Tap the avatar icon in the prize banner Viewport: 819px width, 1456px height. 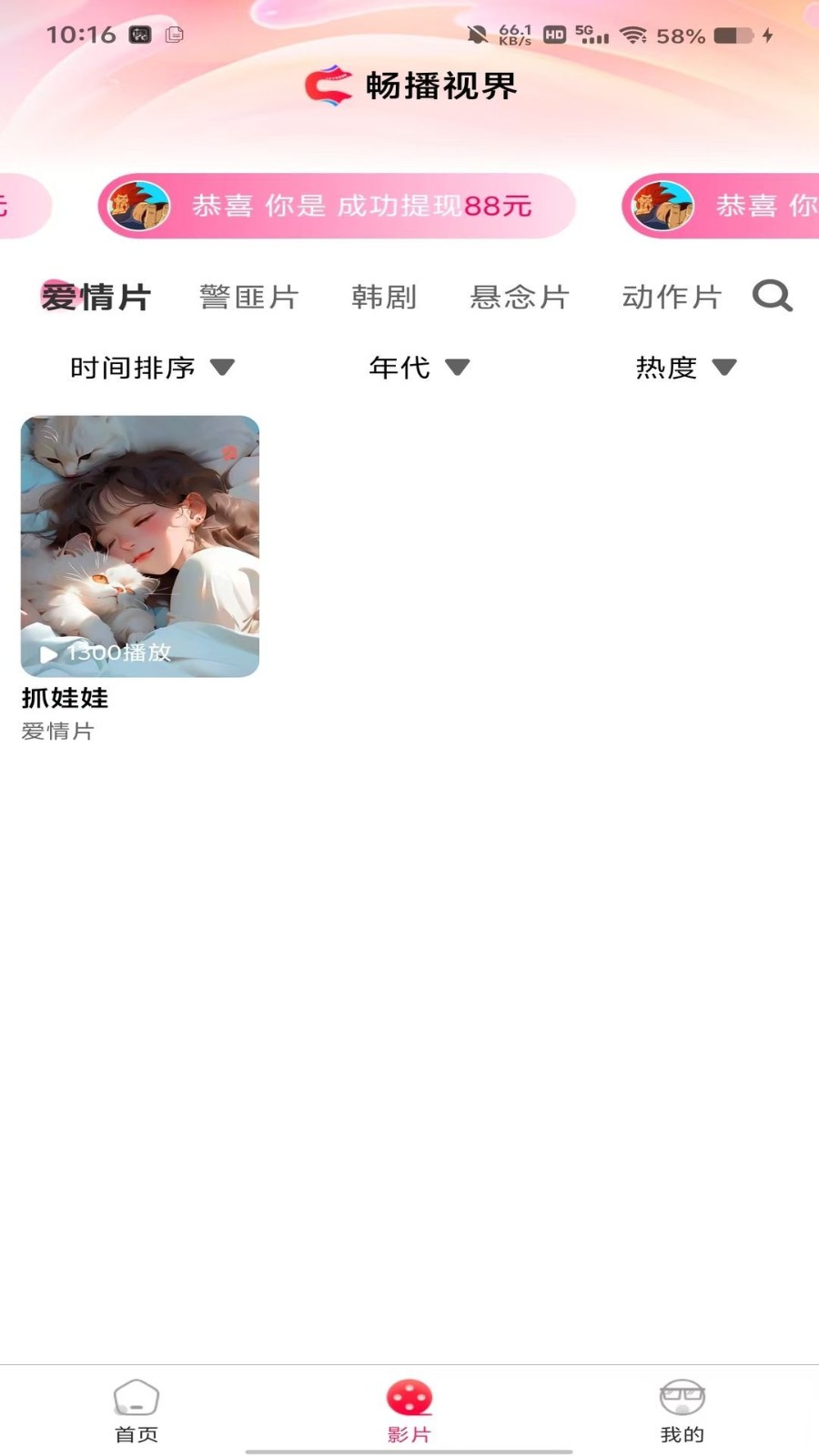(x=137, y=206)
